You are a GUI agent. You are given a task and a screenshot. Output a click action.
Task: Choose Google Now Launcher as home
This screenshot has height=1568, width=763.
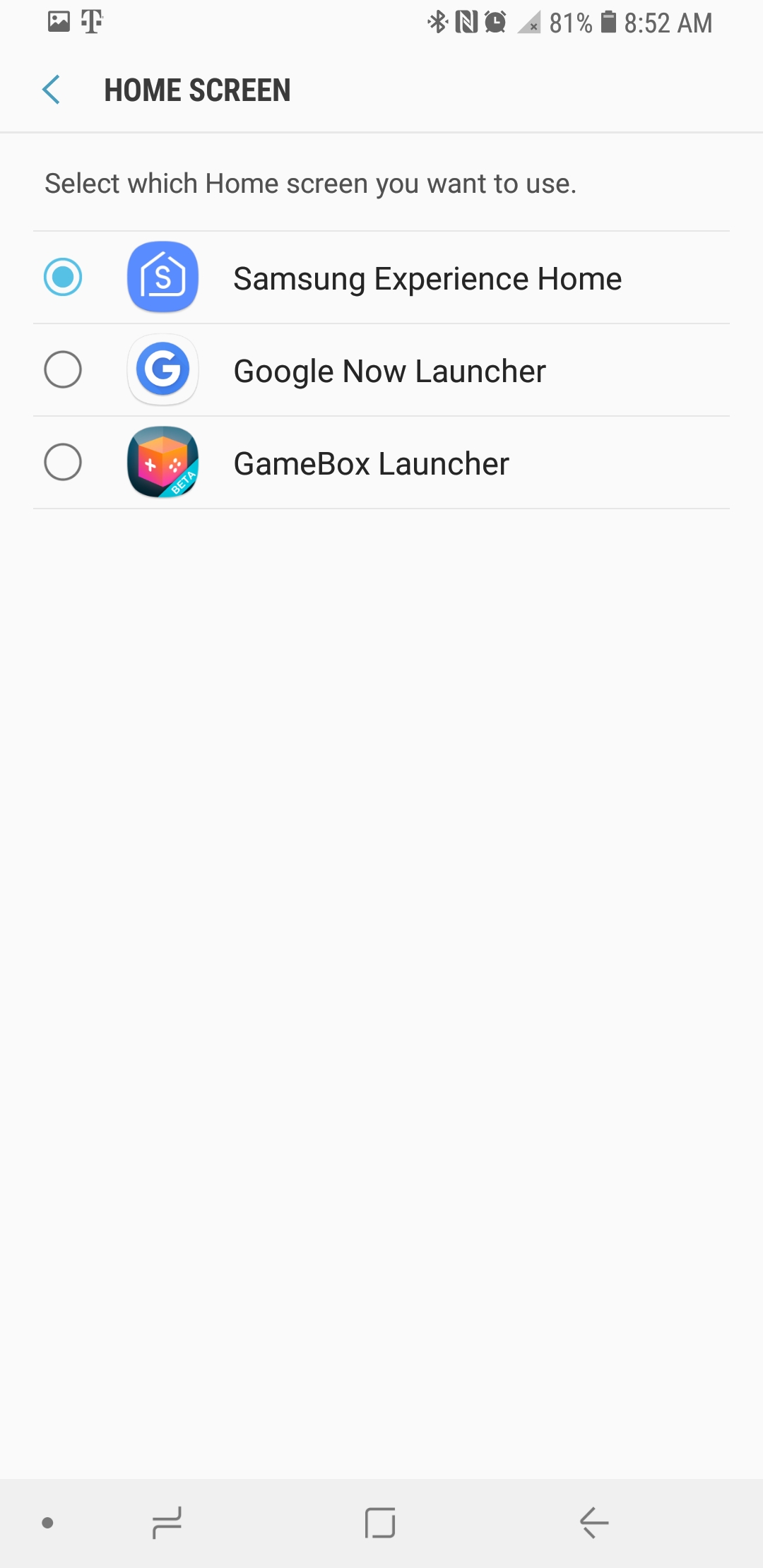63,369
